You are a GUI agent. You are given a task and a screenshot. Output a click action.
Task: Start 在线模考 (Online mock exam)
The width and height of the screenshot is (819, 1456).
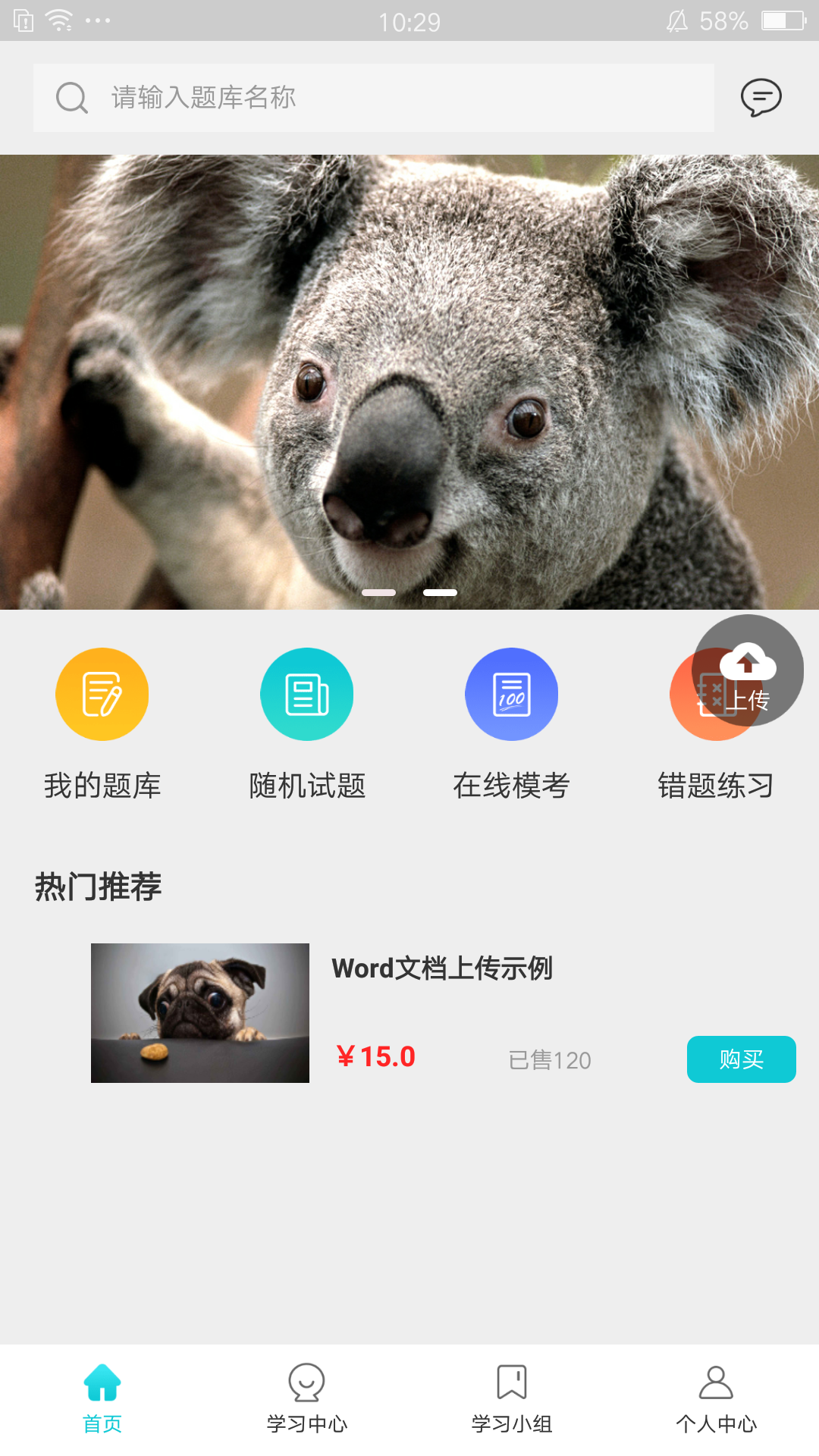pyautogui.click(x=512, y=695)
